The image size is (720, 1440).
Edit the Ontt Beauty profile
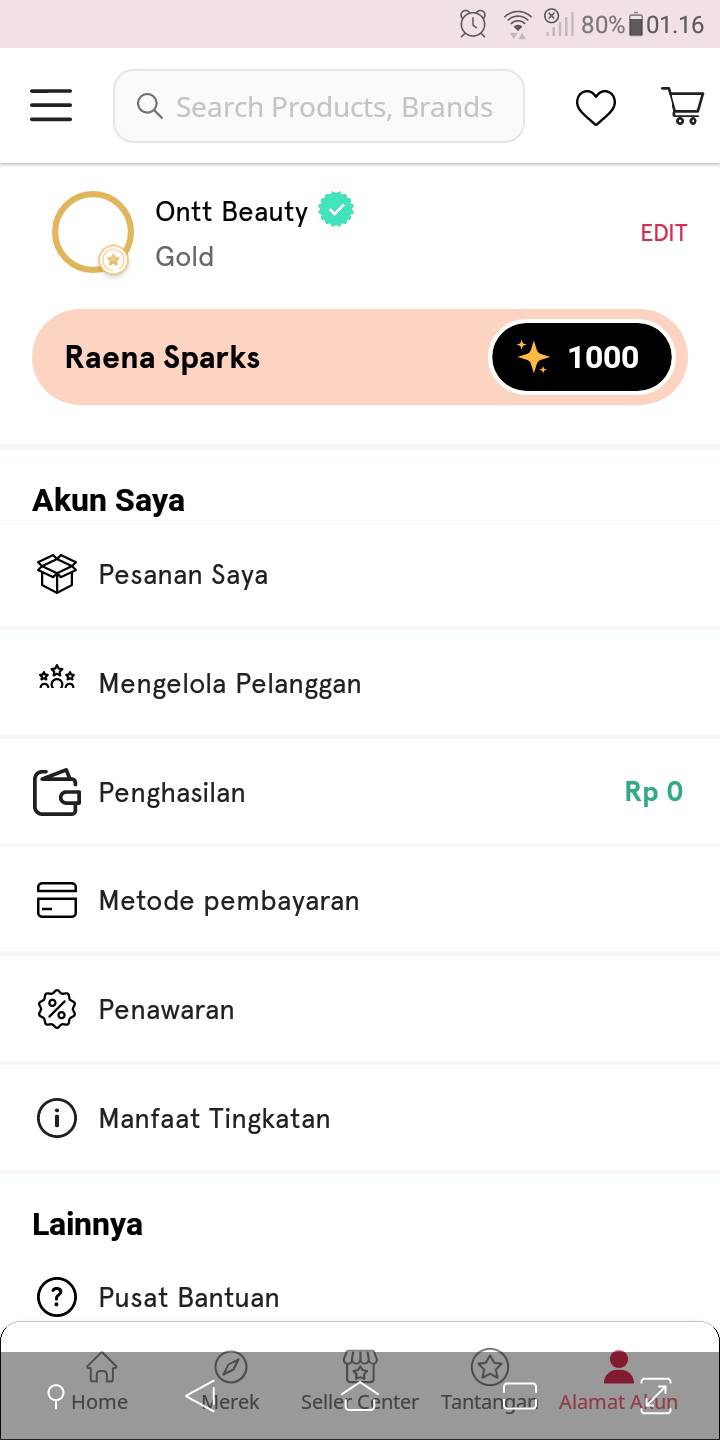click(x=664, y=233)
